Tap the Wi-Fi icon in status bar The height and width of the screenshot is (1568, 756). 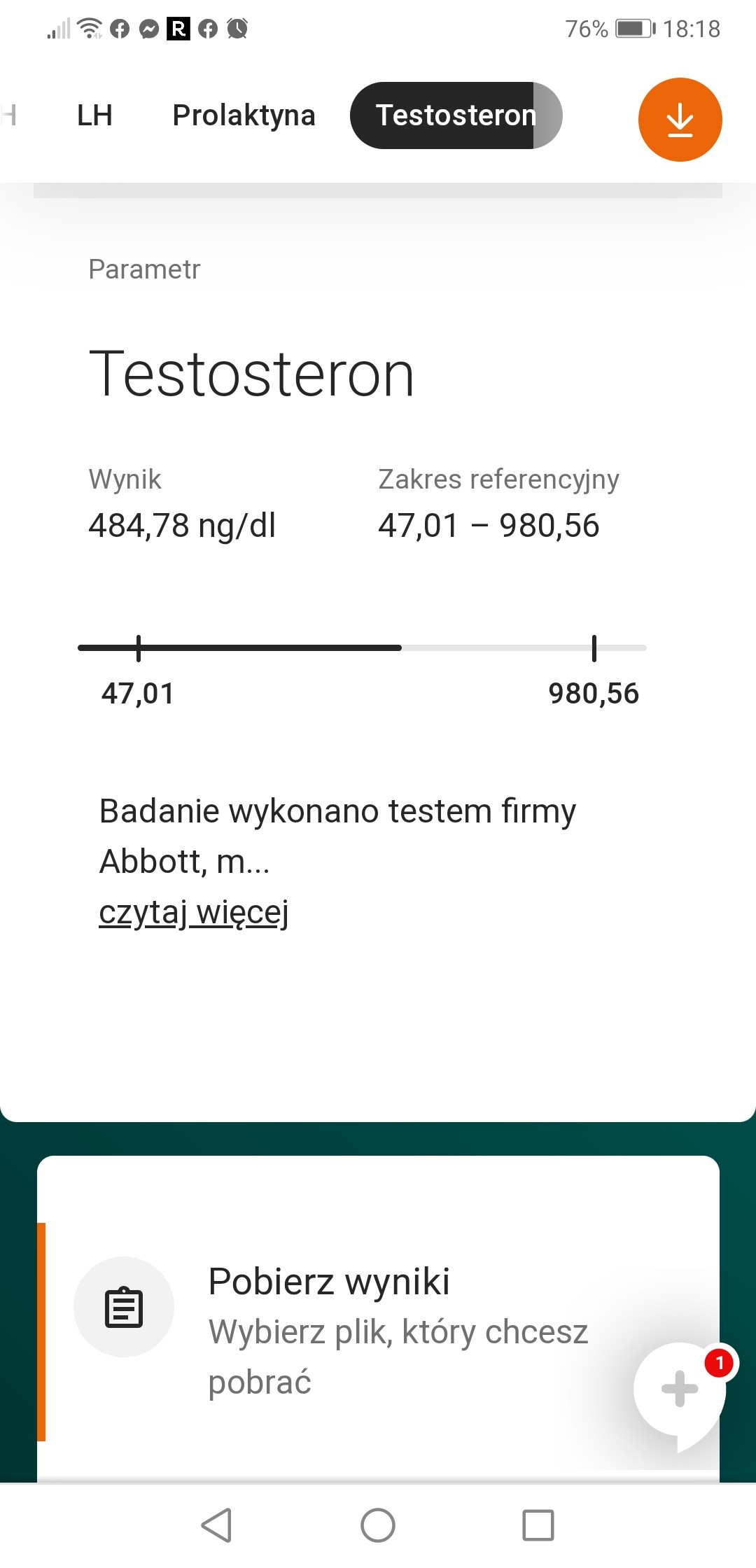(88, 28)
